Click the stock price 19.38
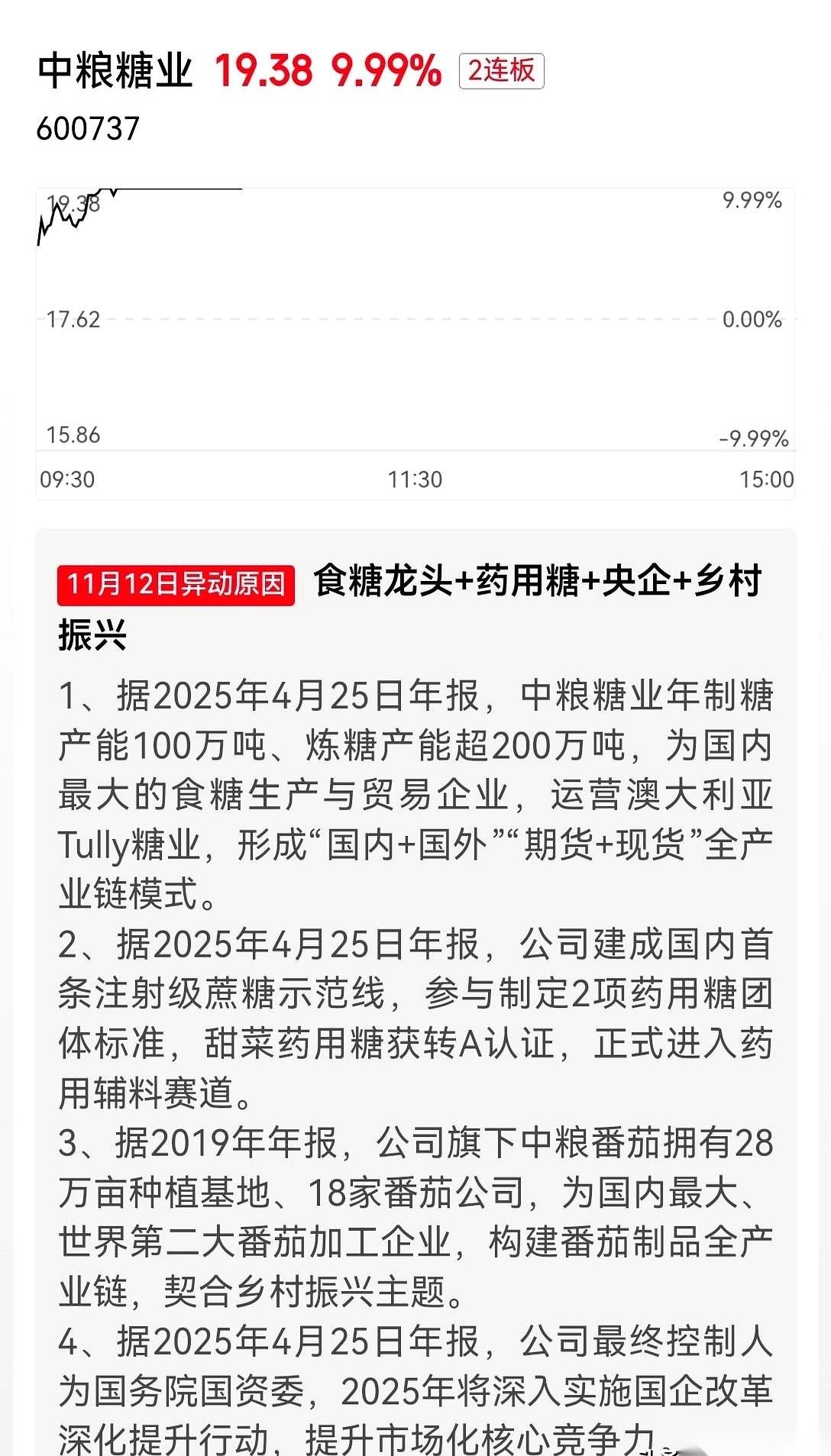 click(261, 71)
